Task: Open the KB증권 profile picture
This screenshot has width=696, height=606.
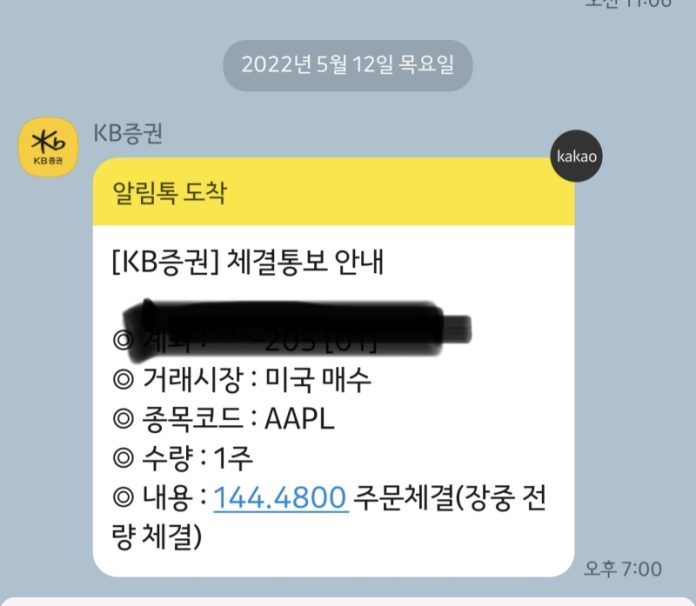Action: pyautogui.click(x=49, y=147)
